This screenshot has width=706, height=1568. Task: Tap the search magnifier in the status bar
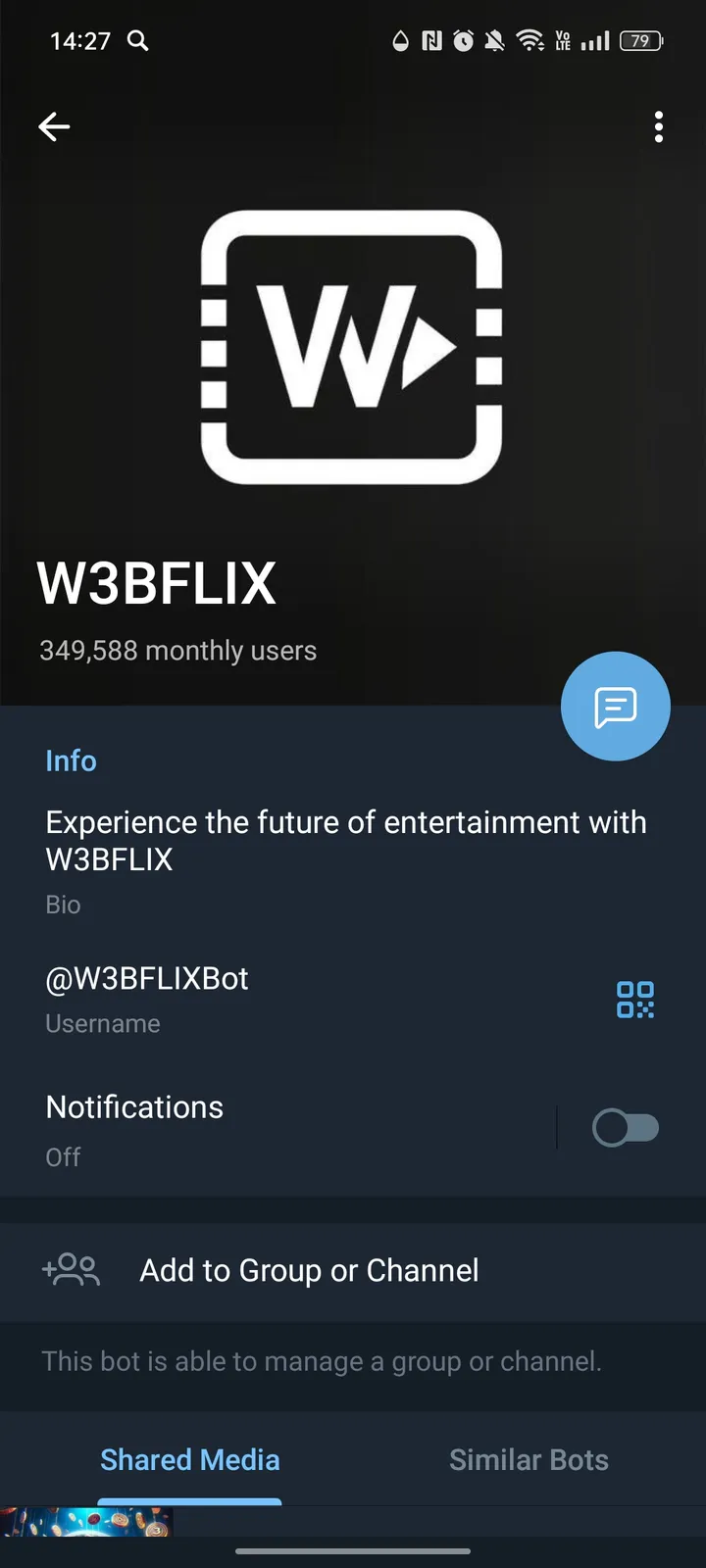click(137, 41)
